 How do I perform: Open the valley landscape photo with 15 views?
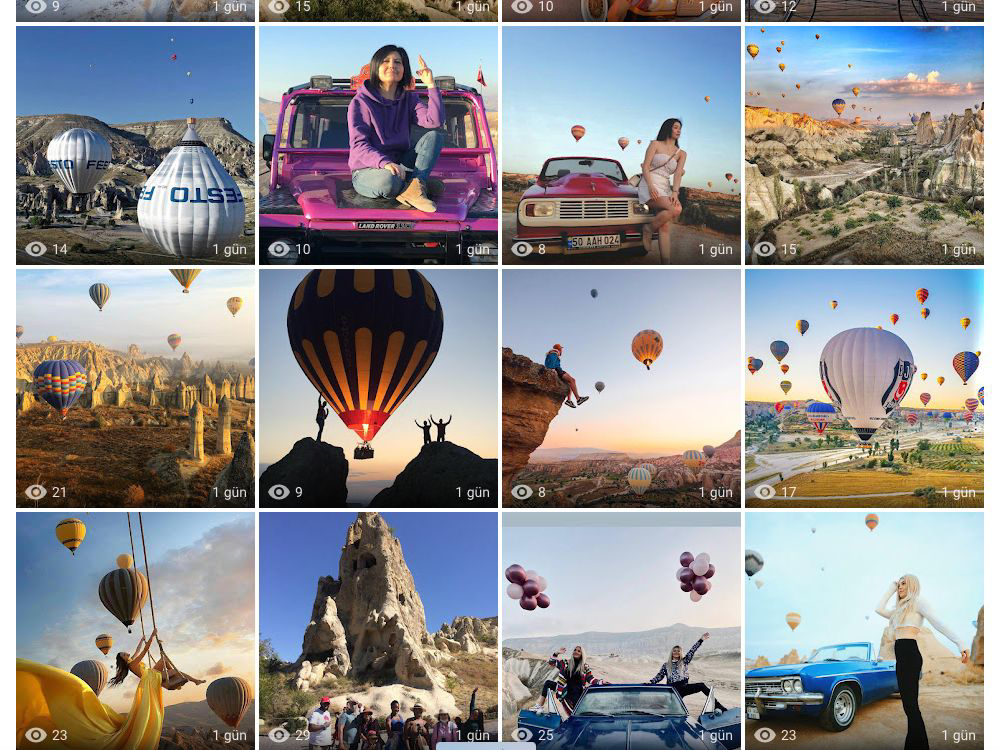coord(864,145)
